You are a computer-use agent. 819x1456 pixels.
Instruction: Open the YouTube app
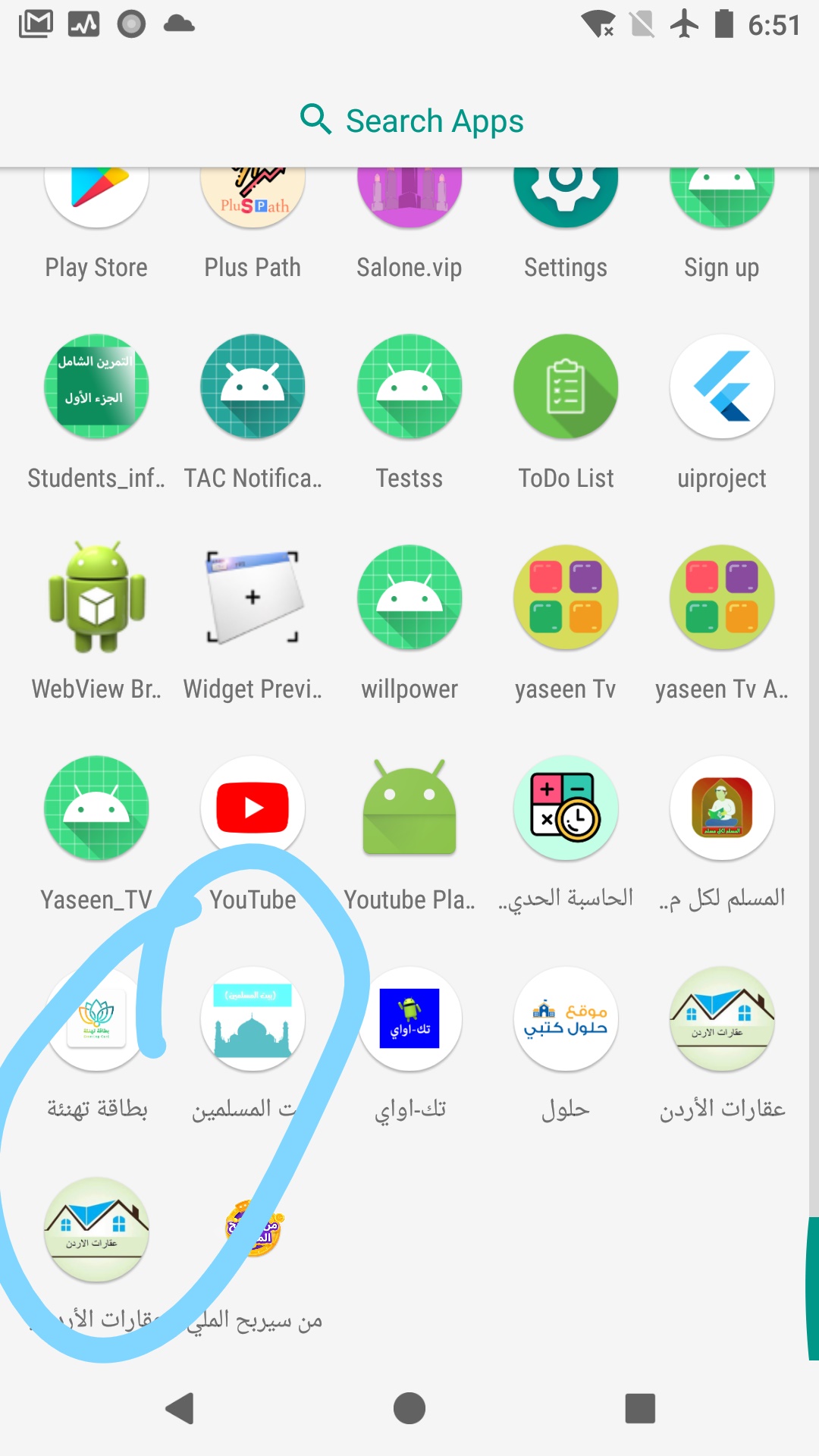coord(253,808)
